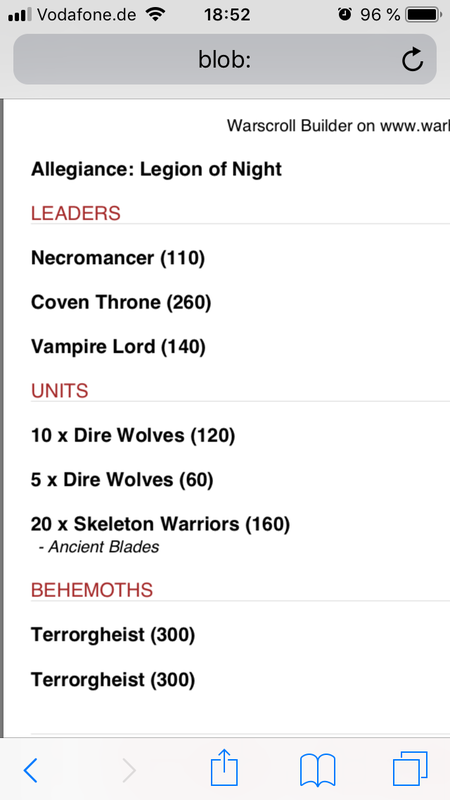The width and height of the screenshot is (450, 800).
Task: Show all open tabs
Action: [410, 768]
